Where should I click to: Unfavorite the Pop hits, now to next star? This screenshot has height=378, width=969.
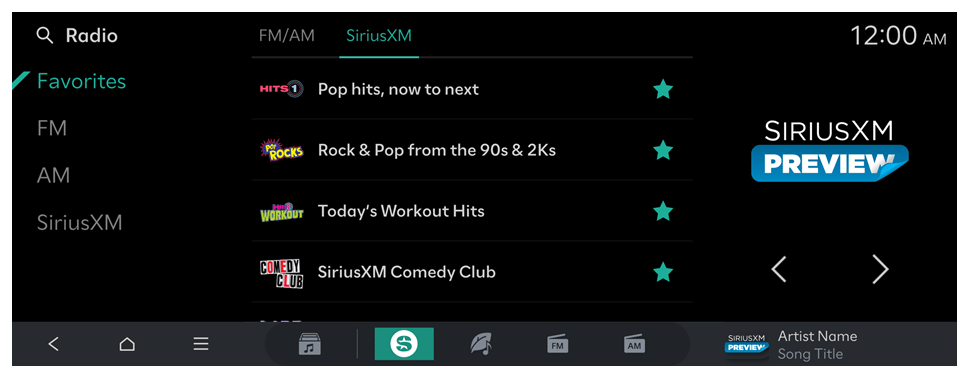pos(663,90)
